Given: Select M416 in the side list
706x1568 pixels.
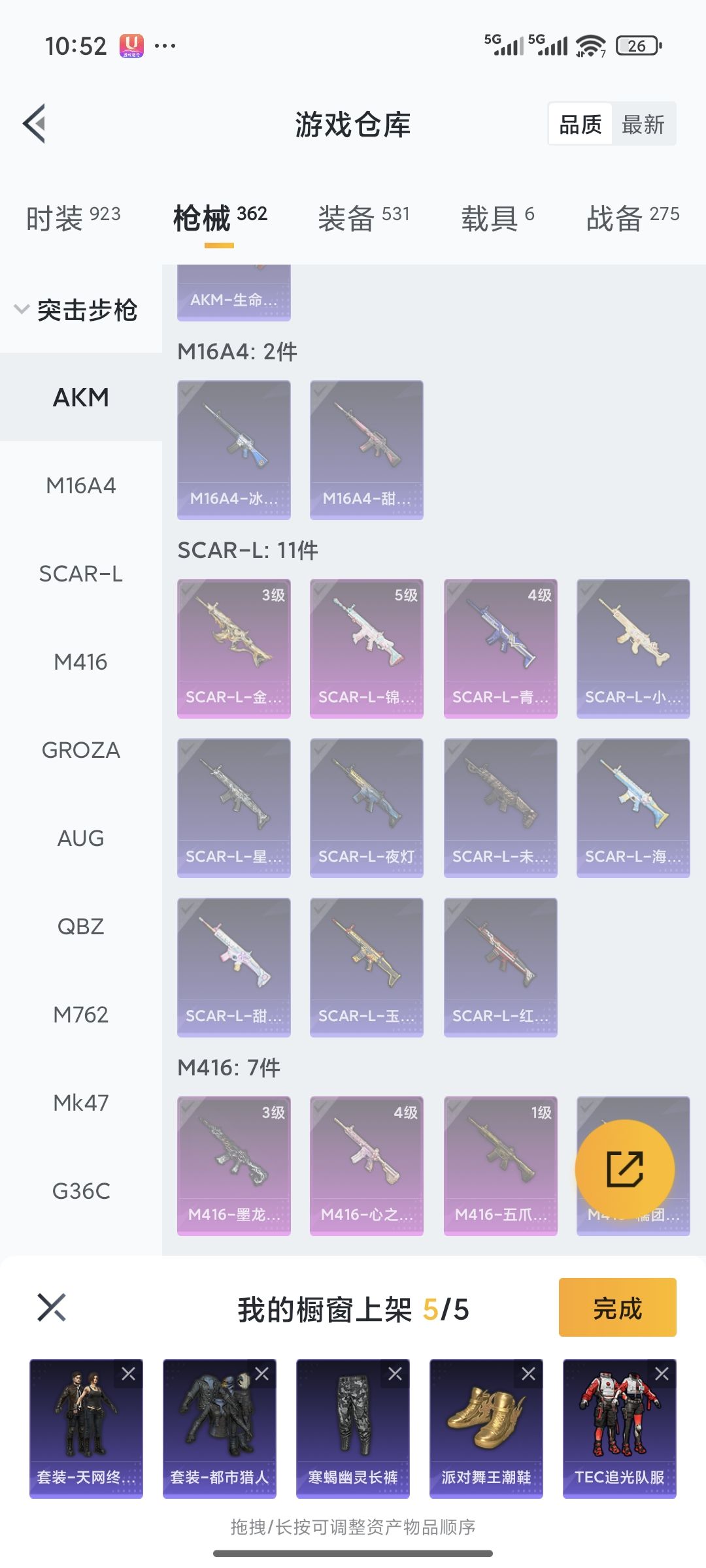Looking at the screenshot, I should click(x=81, y=662).
